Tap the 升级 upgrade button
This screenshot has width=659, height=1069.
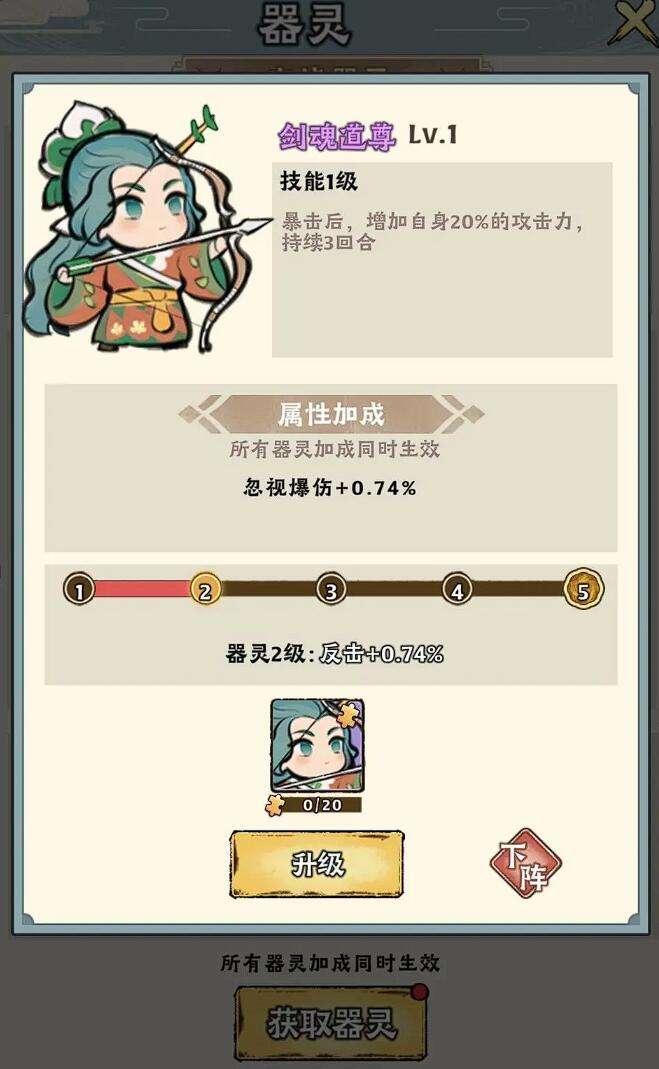(x=317, y=864)
